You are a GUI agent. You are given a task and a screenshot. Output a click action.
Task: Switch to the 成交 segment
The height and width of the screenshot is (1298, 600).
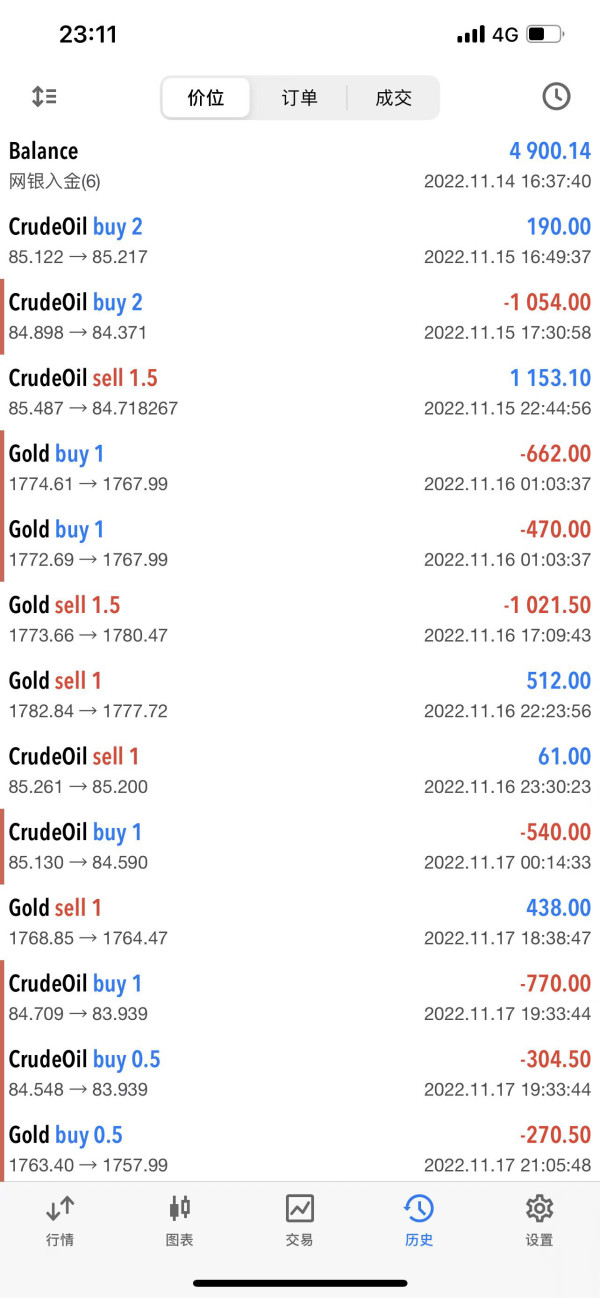click(393, 98)
